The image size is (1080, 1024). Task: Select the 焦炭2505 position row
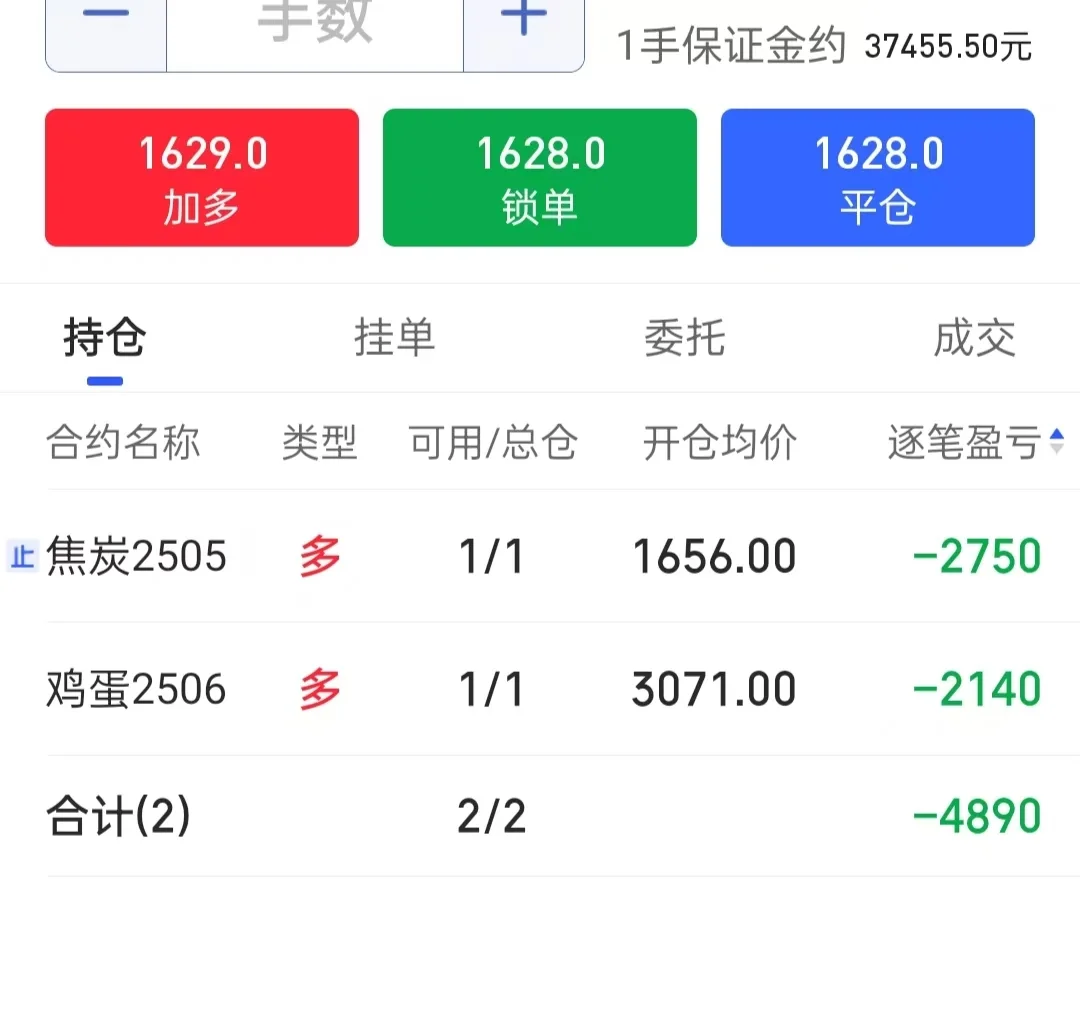click(x=540, y=556)
